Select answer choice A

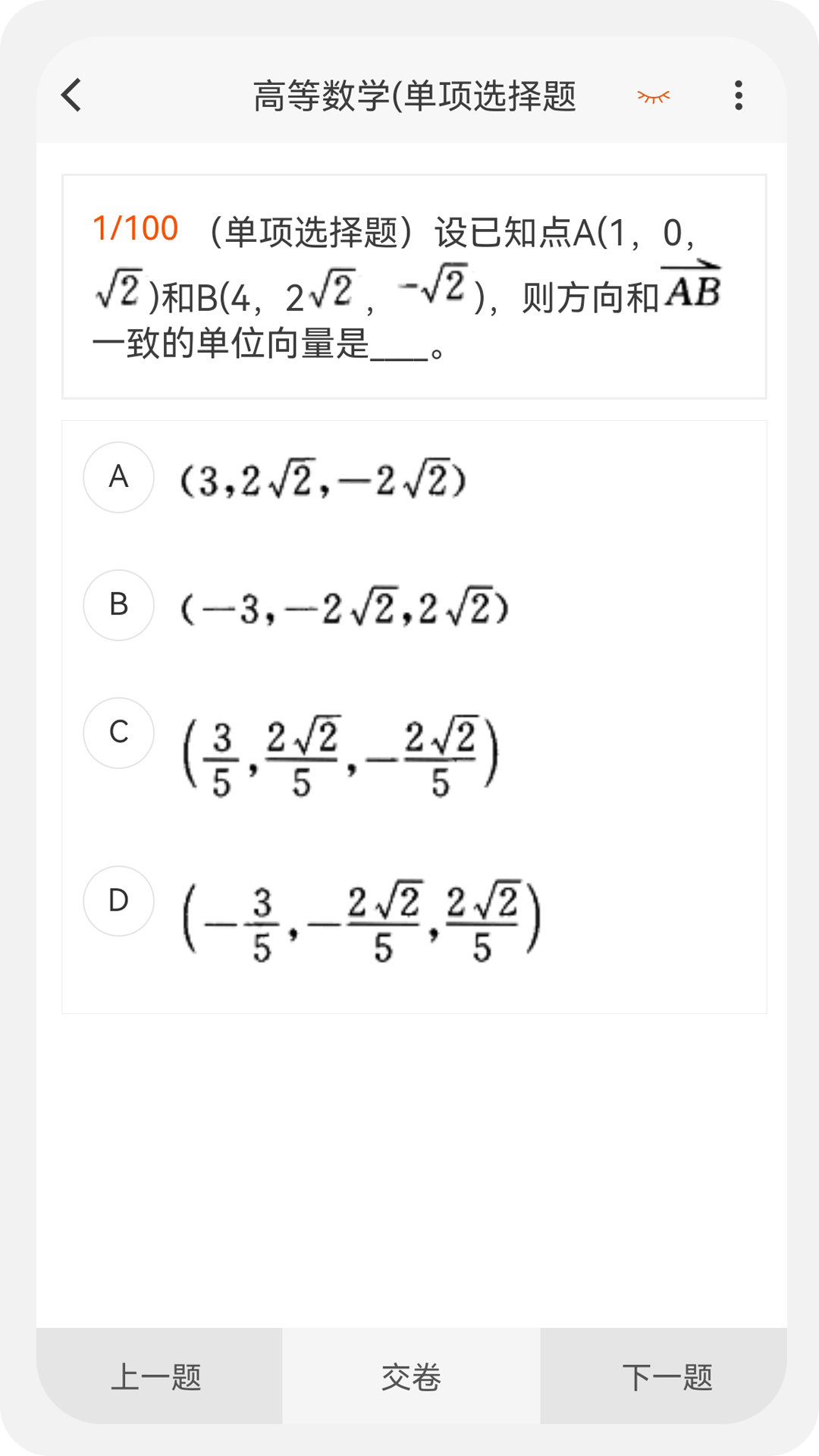click(118, 478)
